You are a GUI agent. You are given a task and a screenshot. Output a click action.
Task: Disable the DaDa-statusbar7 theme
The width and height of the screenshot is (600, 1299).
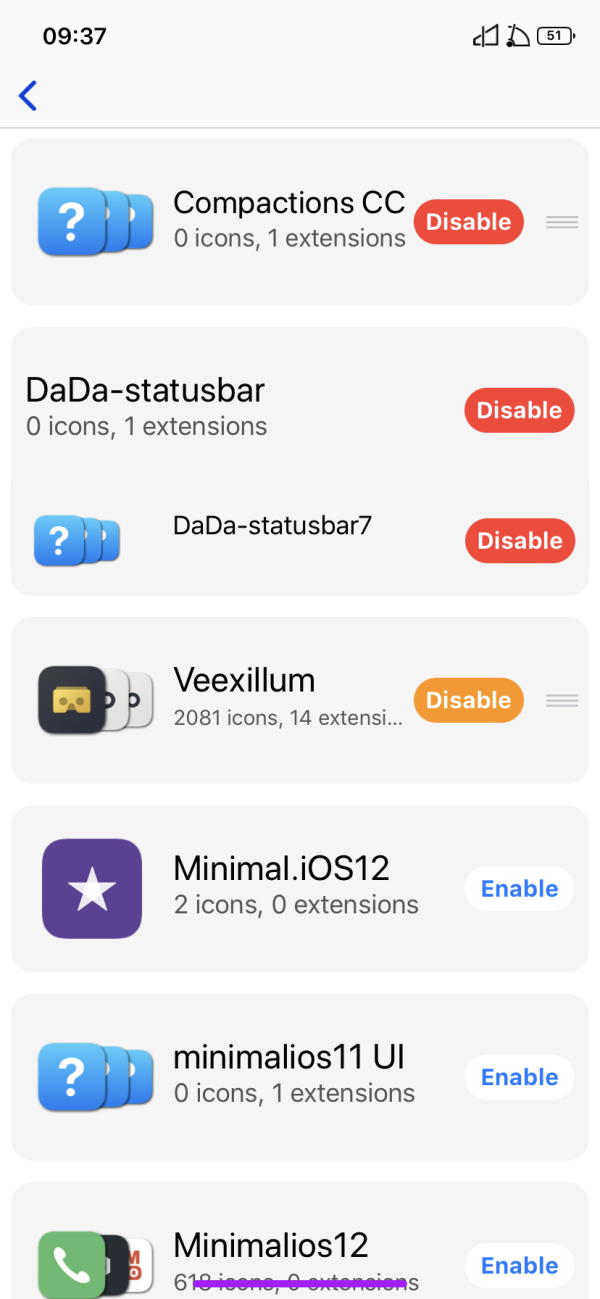tap(519, 541)
